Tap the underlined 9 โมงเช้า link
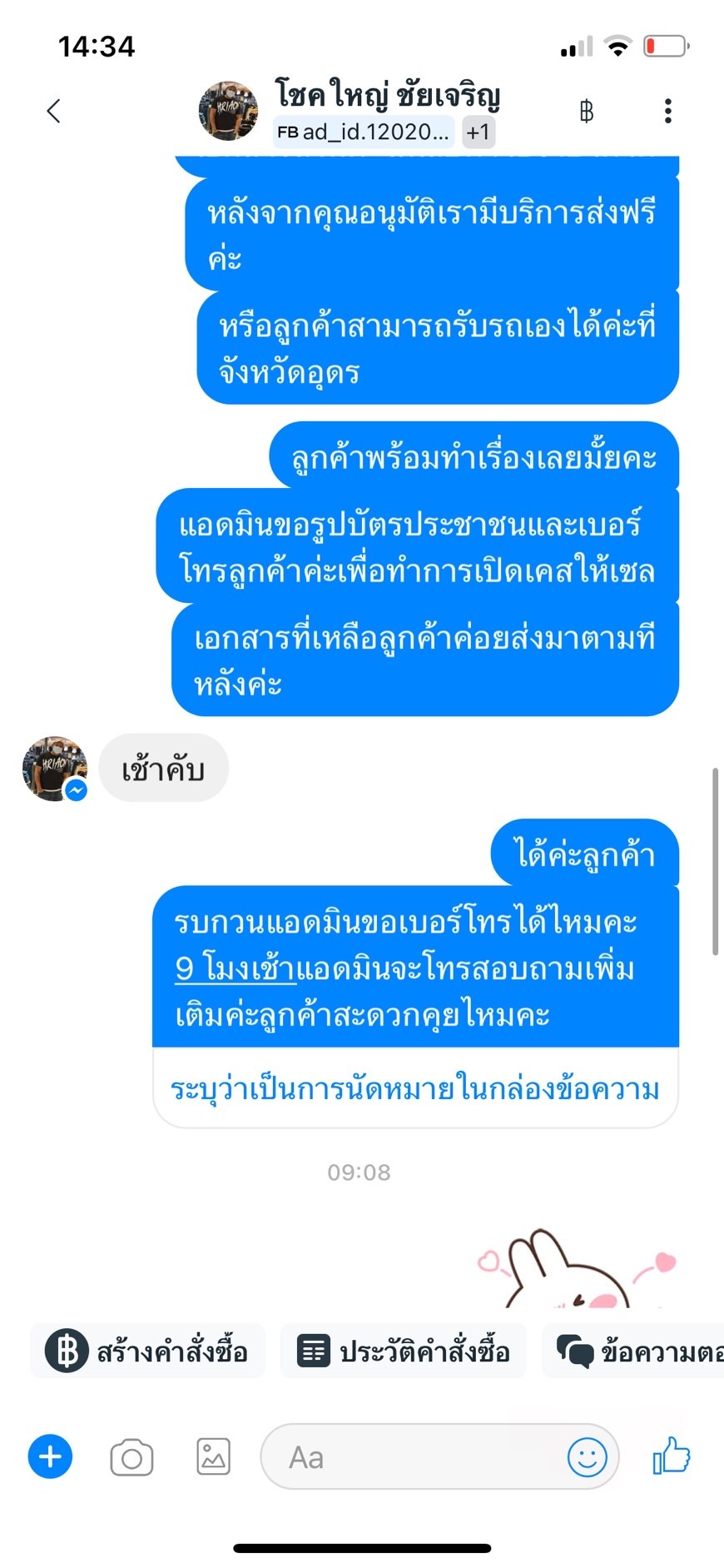724x1568 pixels. [x=236, y=968]
